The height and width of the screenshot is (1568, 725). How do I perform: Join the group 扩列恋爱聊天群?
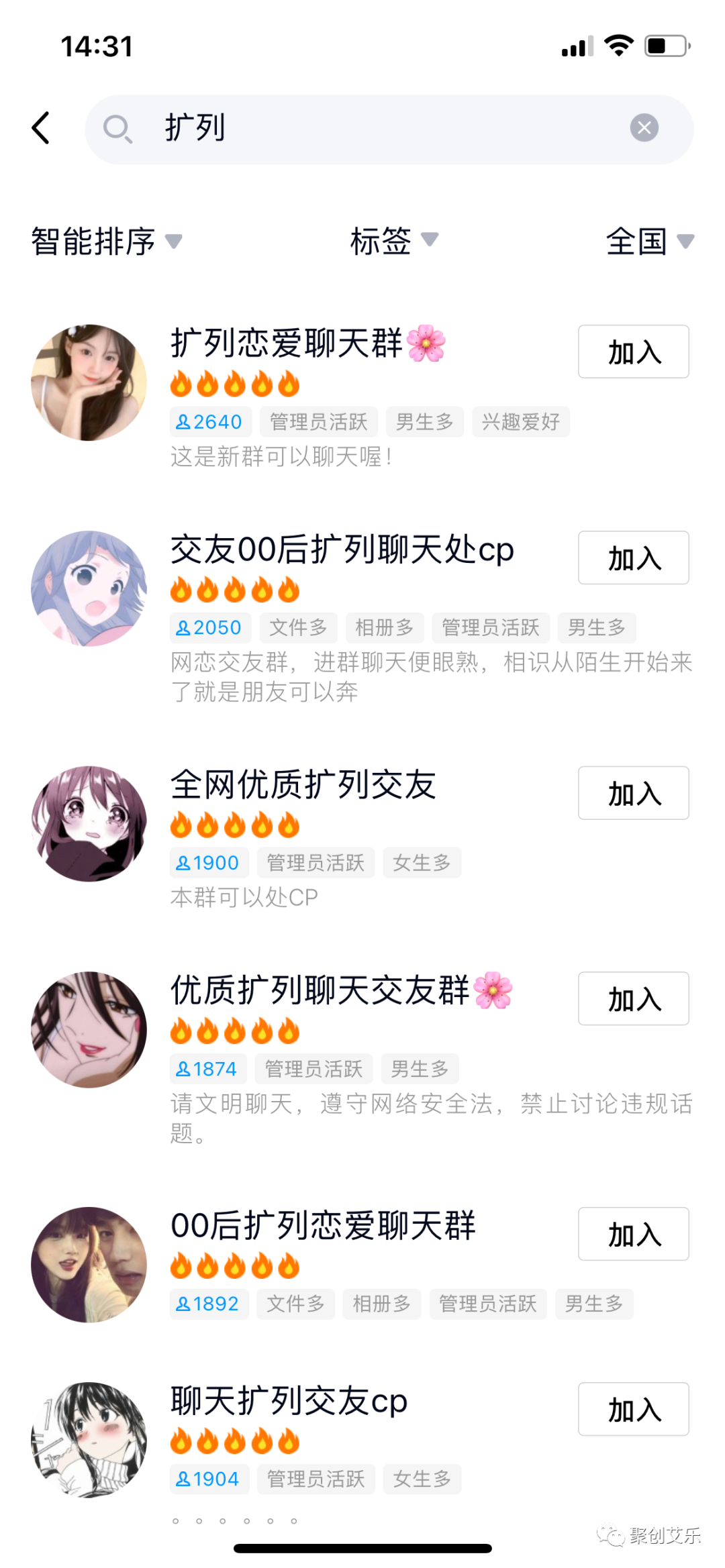point(633,352)
